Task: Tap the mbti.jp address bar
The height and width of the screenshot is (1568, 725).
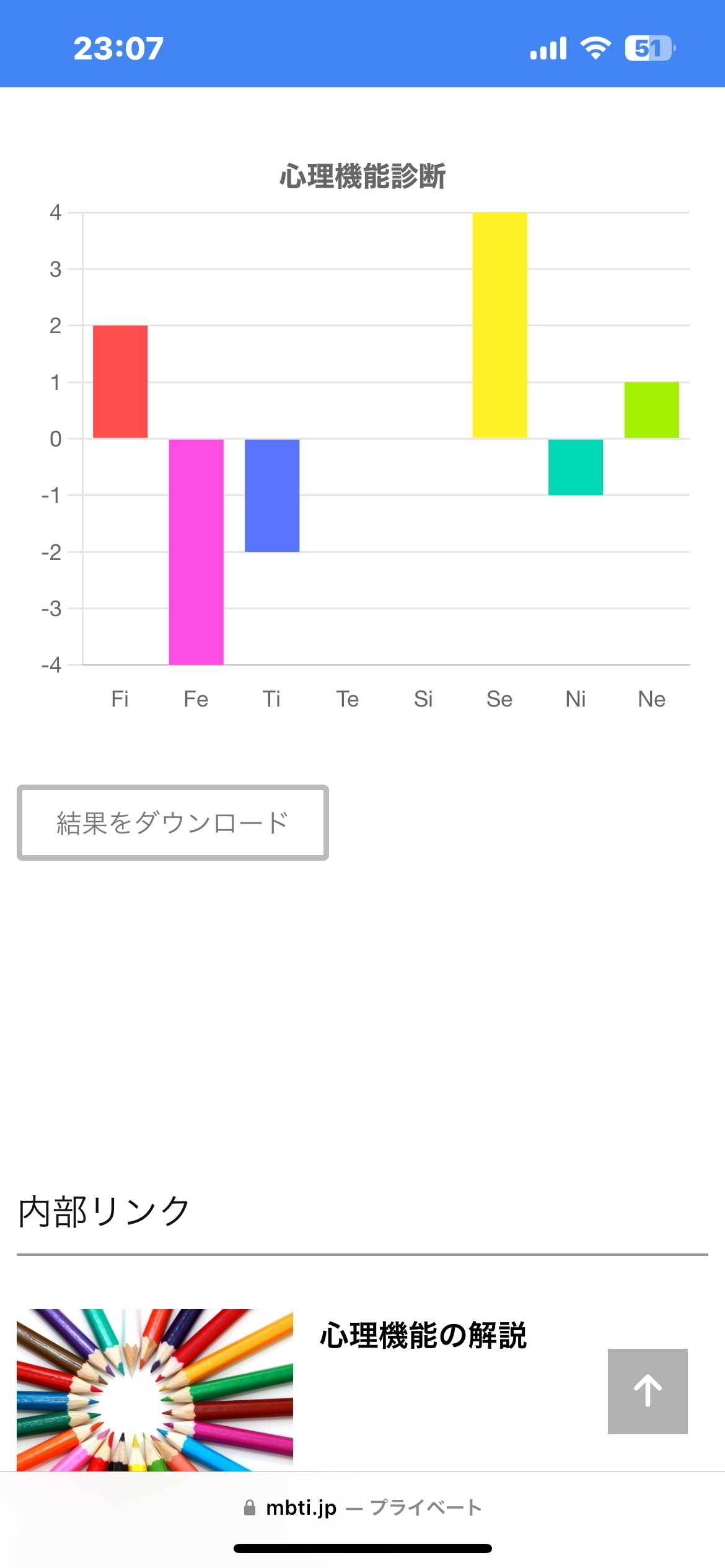Action: 362,1507
